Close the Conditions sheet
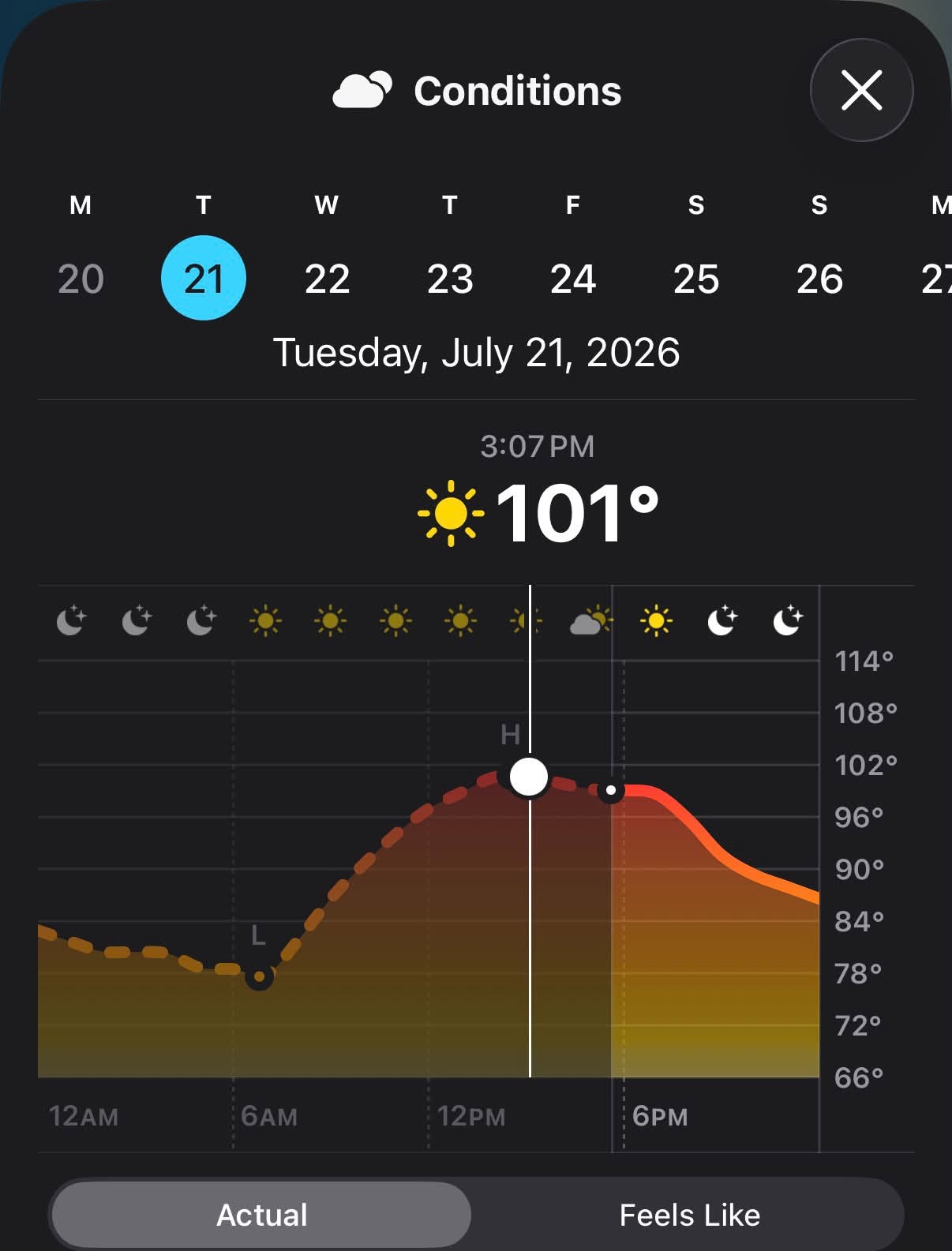This screenshot has width=952, height=1251. (861, 90)
